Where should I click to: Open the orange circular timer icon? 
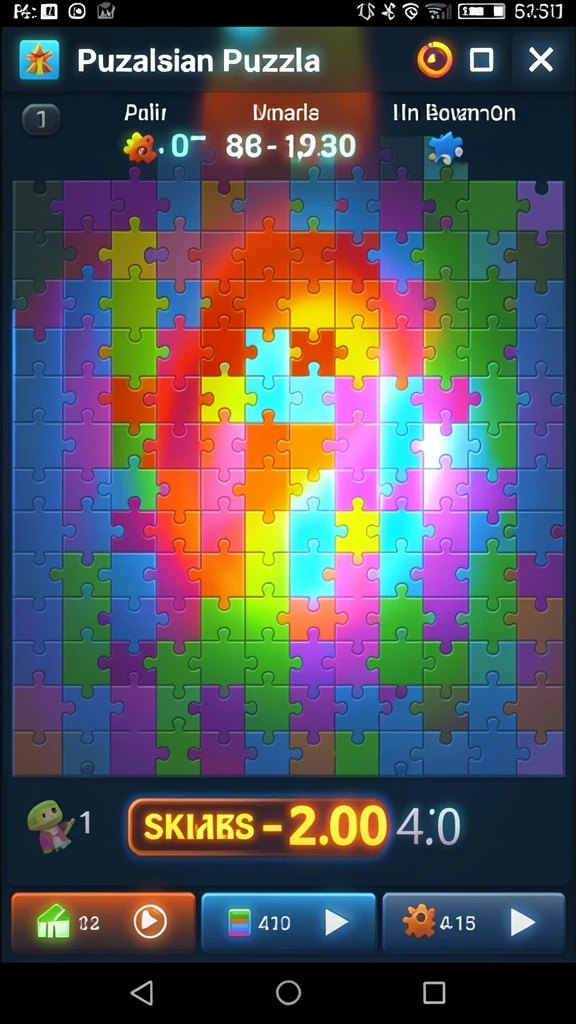click(x=435, y=60)
